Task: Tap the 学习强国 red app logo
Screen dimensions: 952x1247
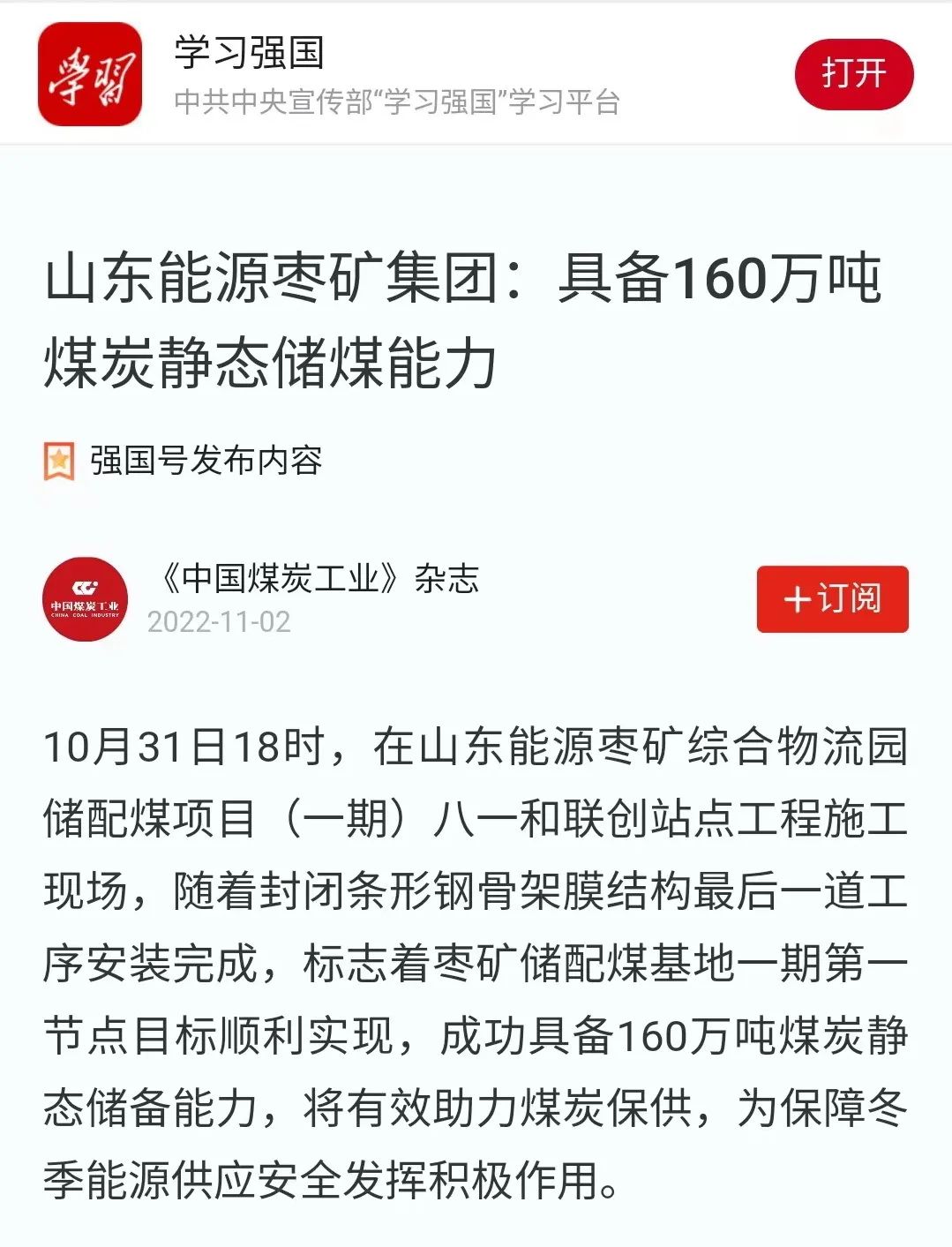Action: [x=93, y=75]
